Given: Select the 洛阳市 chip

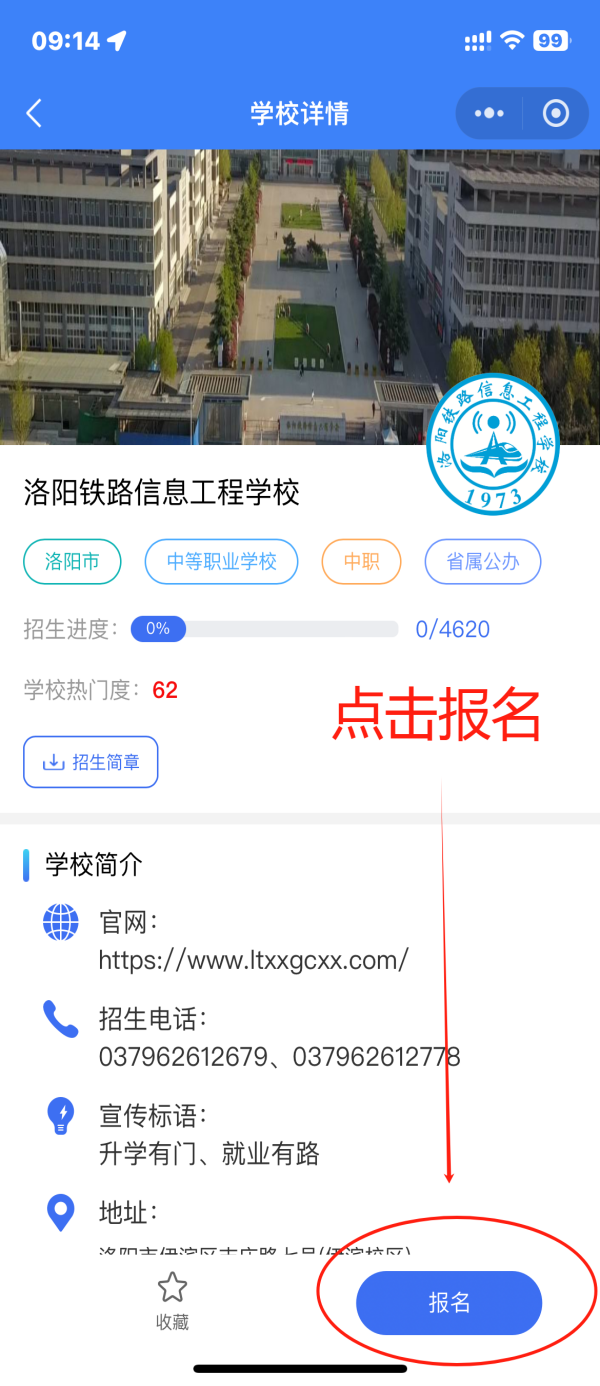Looking at the screenshot, I should point(72,562).
